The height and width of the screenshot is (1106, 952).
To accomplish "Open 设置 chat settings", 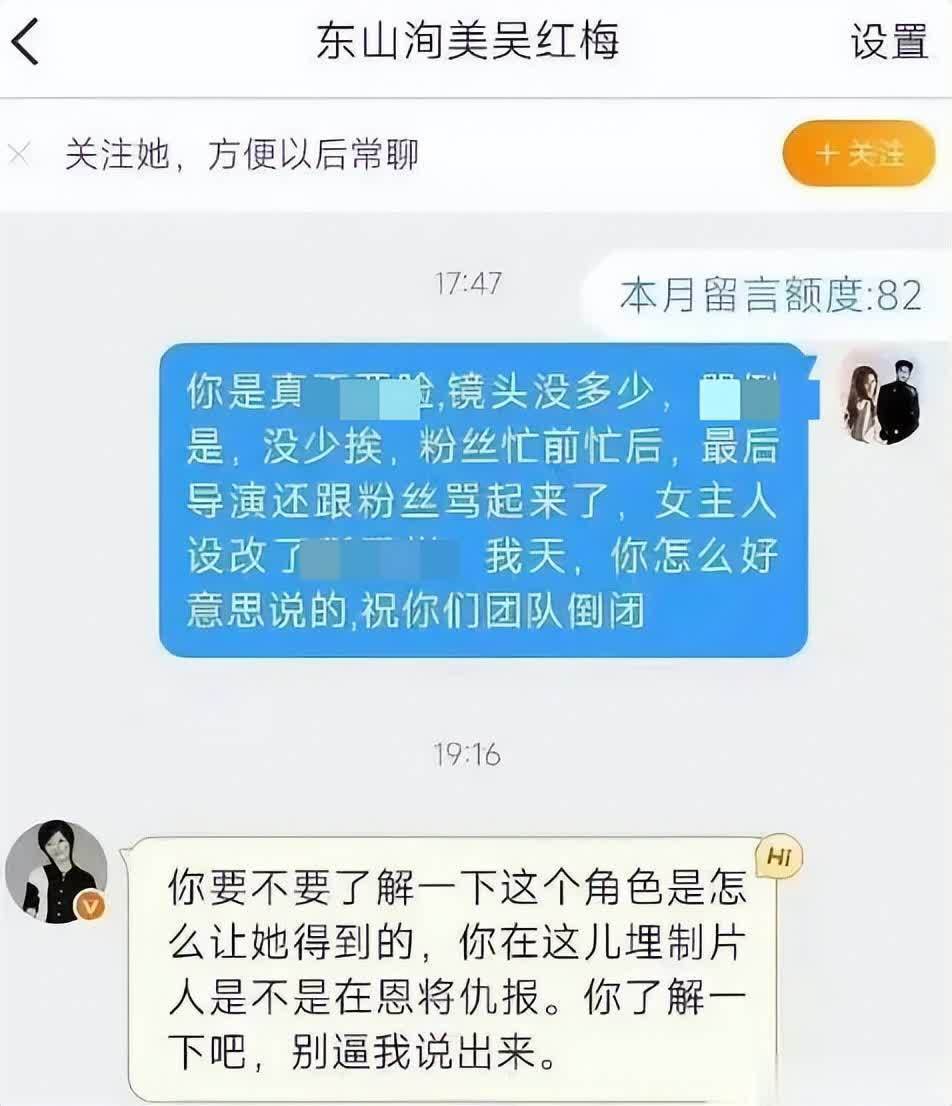I will click(x=889, y=42).
